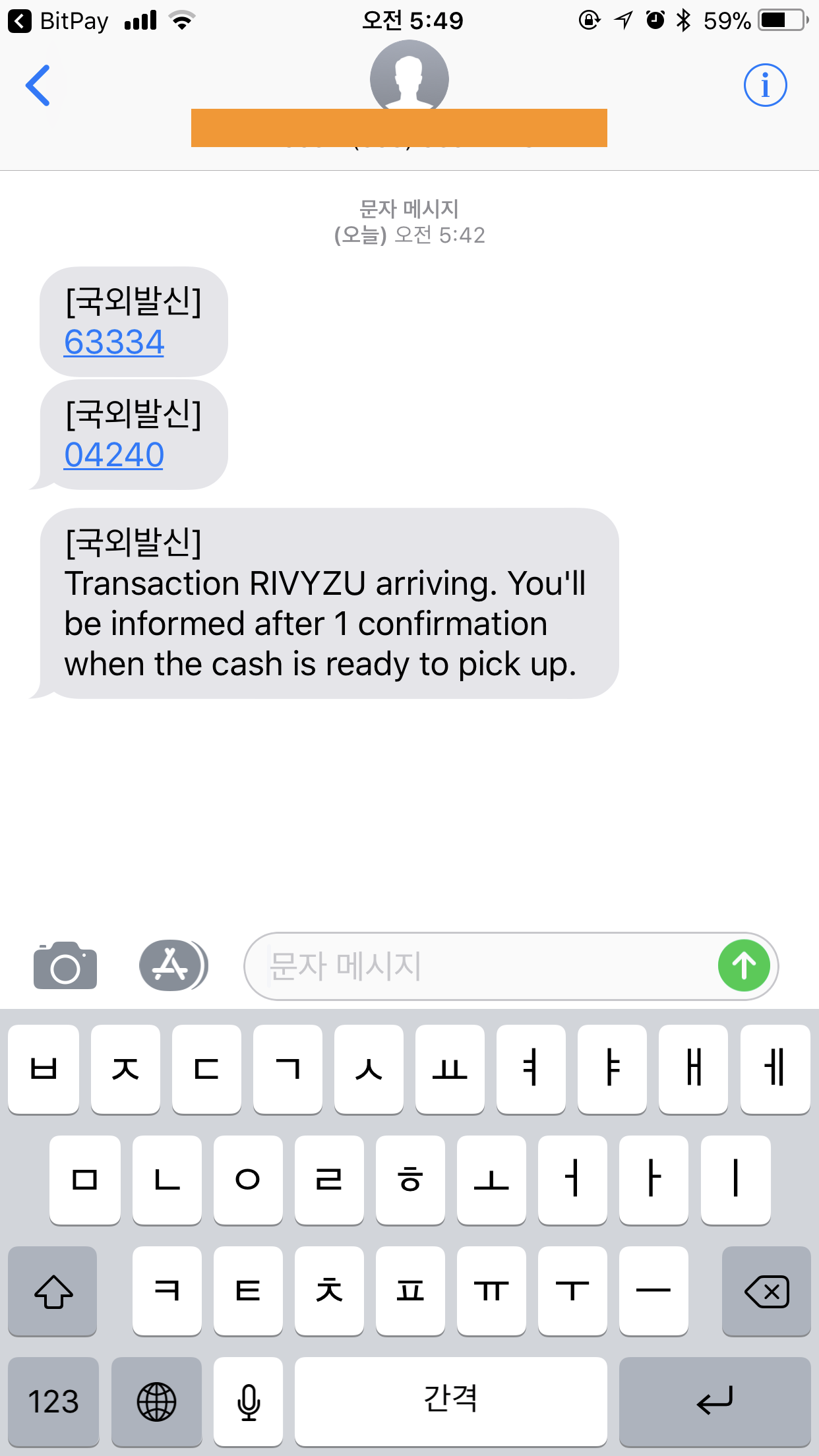Screen dimensions: 819x1456
Task: Start dictation with the microphone key
Action: tap(248, 1401)
